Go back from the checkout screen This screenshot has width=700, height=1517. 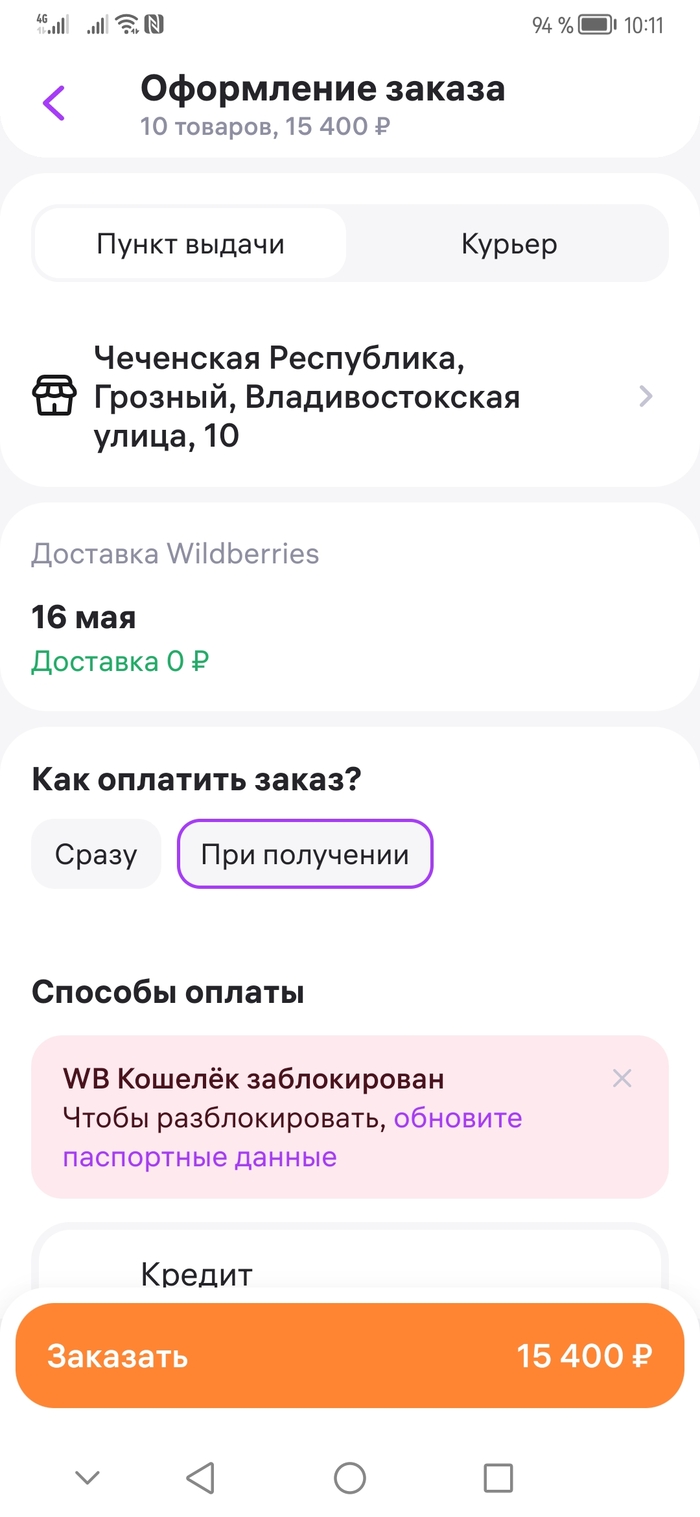click(x=54, y=103)
